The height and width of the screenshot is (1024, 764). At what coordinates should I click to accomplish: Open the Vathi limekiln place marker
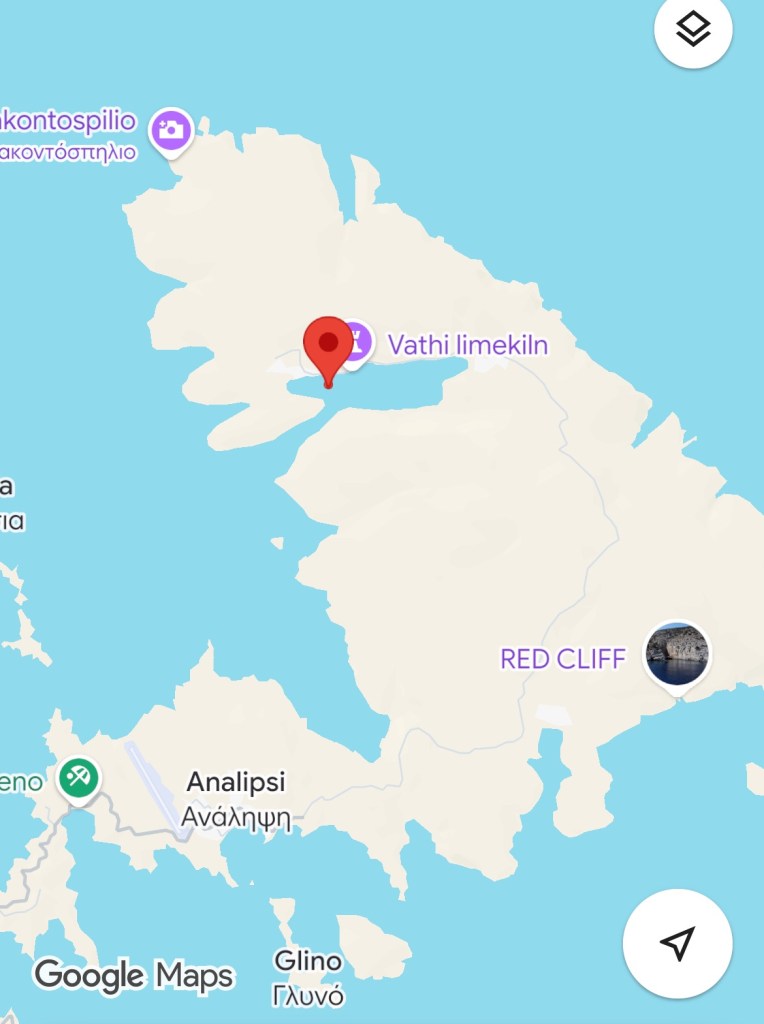click(357, 343)
